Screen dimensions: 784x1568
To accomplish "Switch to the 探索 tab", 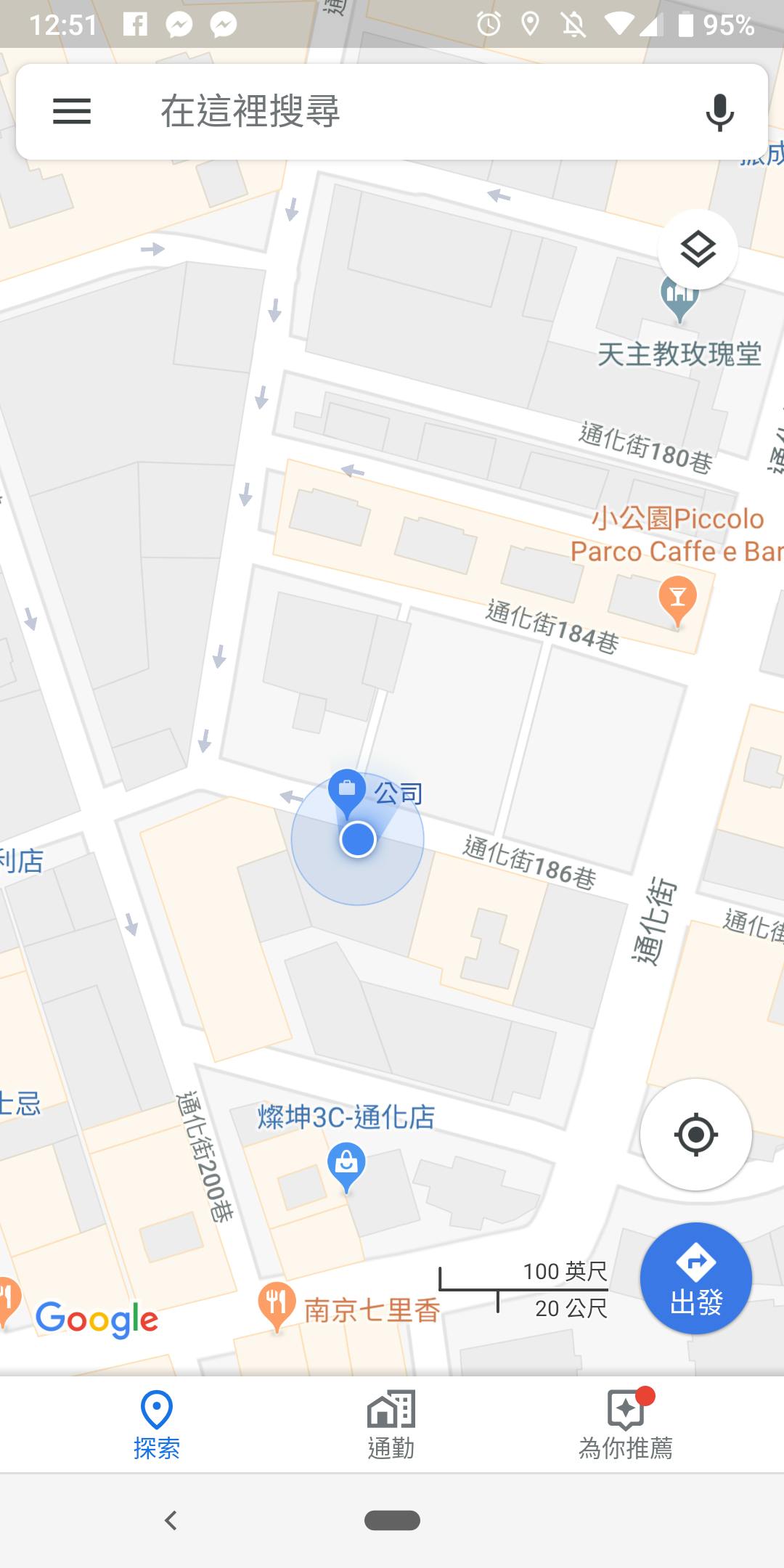I will tap(157, 1424).
